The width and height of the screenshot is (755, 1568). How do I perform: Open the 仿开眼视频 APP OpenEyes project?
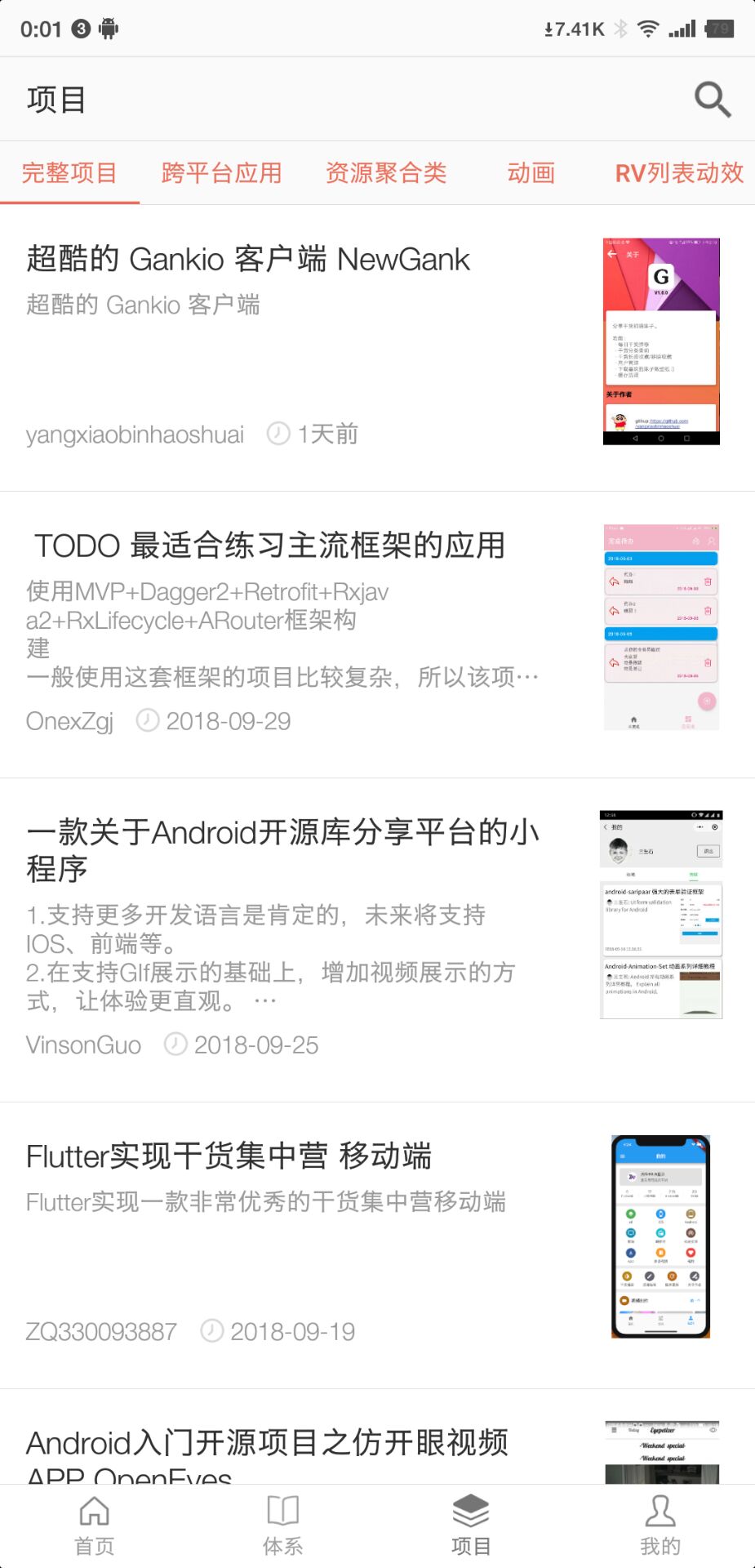click(x=377, y=1437)
